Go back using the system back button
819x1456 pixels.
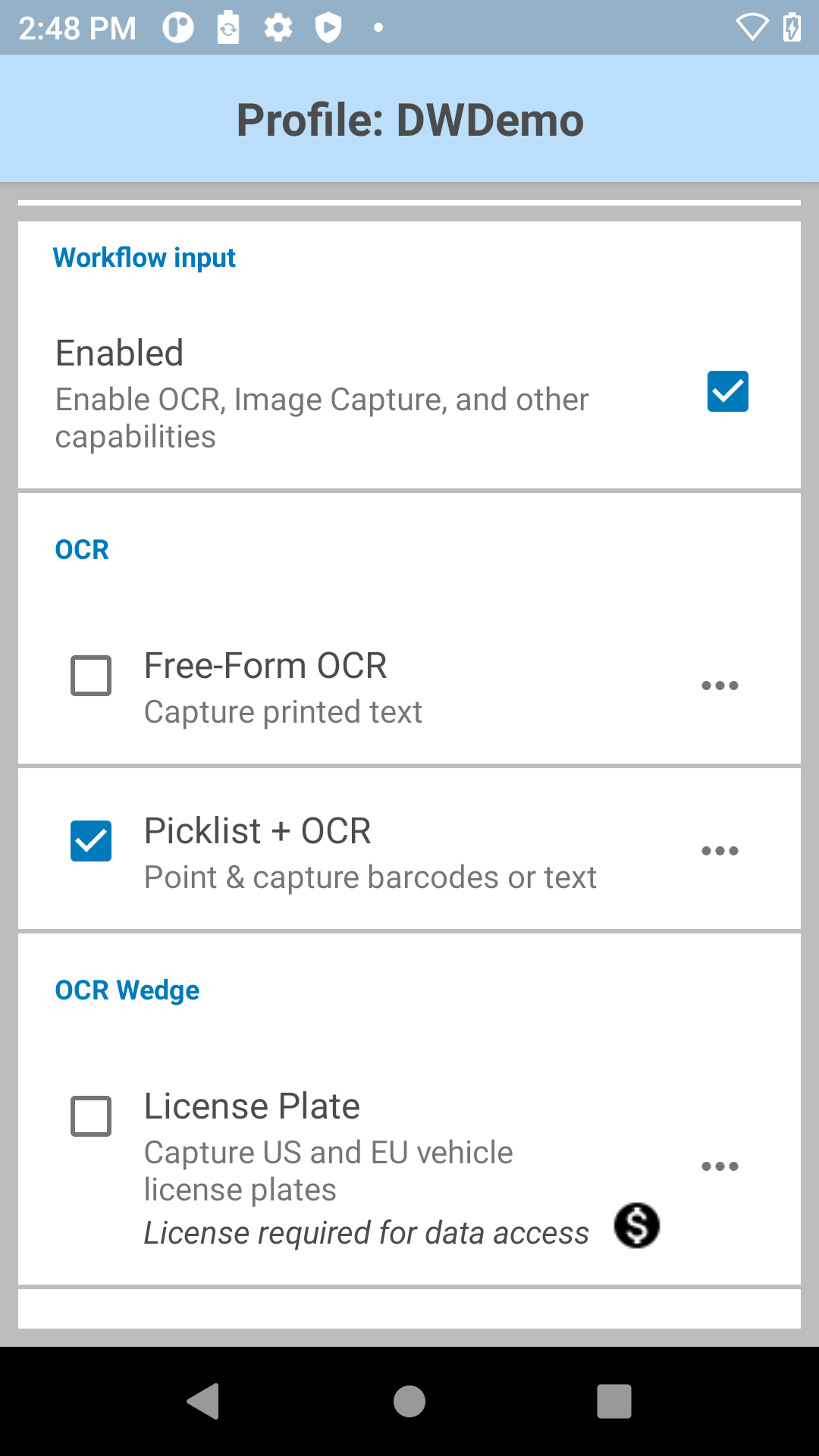click(x=203, y=1401)
